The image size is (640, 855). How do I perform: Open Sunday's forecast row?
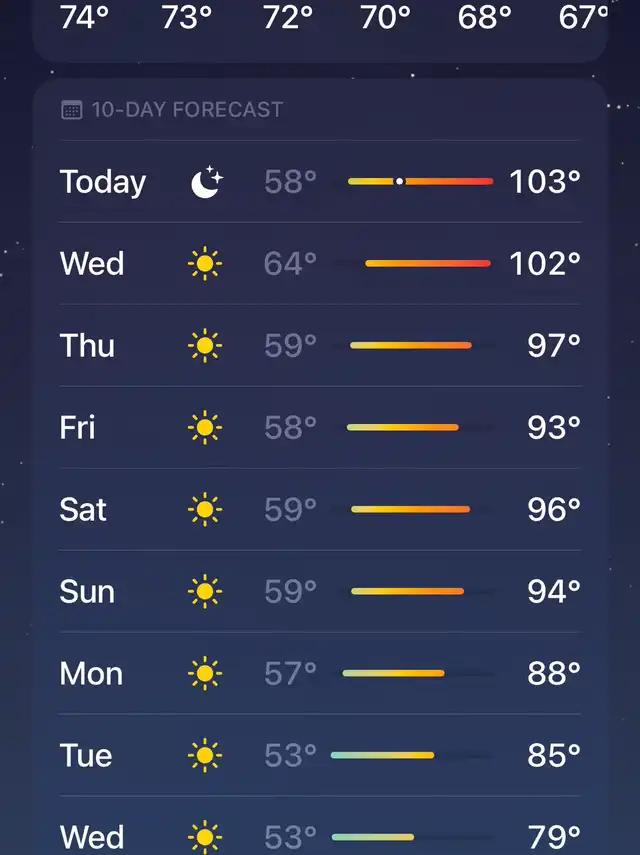pos(320,592)
